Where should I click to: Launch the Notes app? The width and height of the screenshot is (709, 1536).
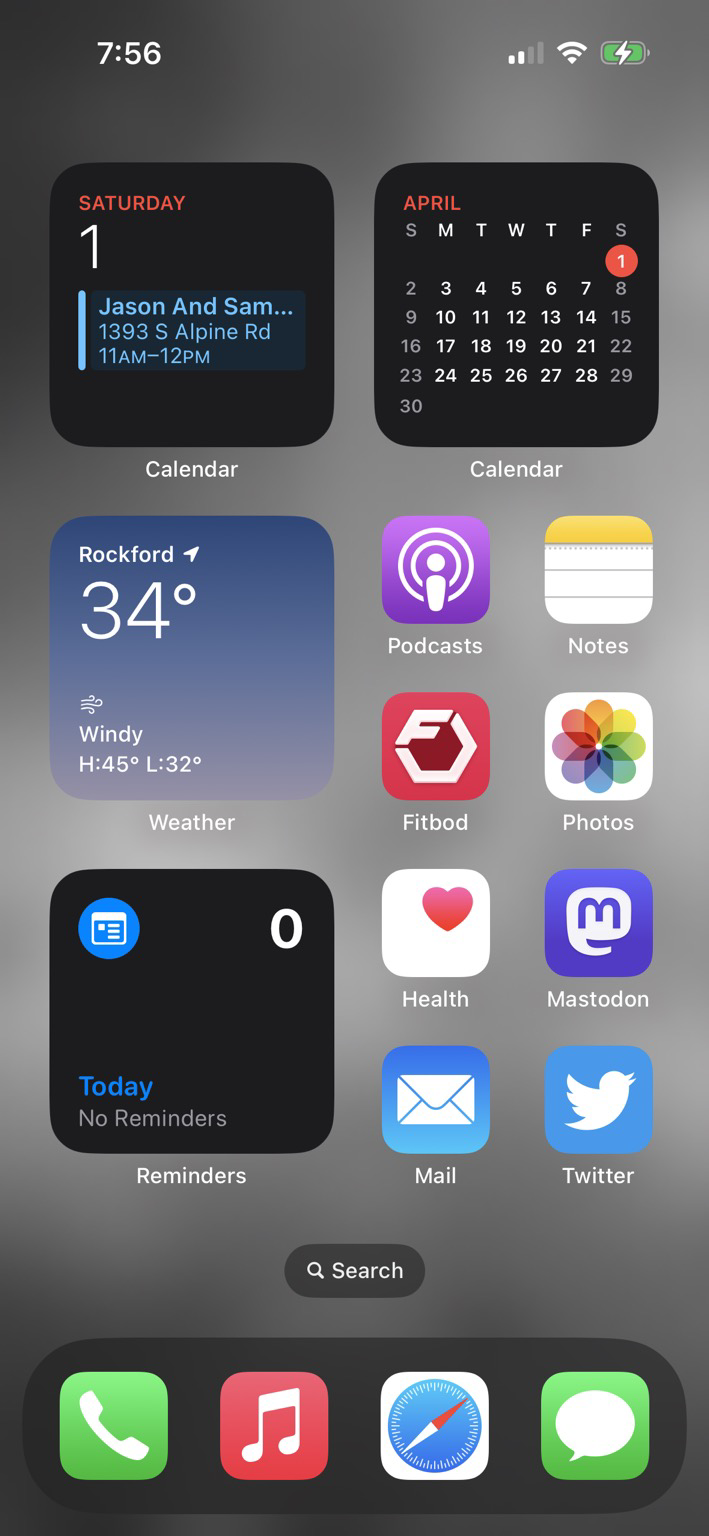(598, 569)
